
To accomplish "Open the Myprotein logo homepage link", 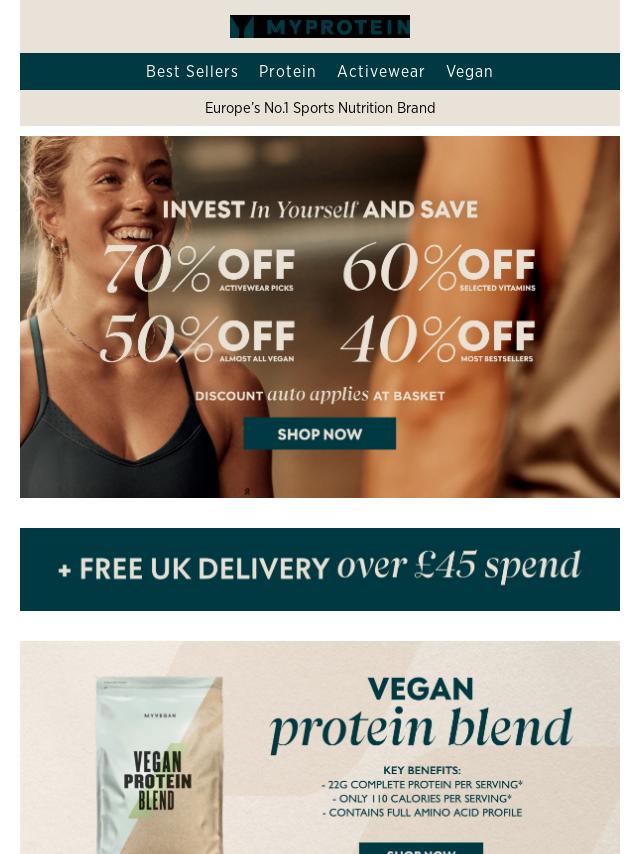I will click(x=320, y=27).
